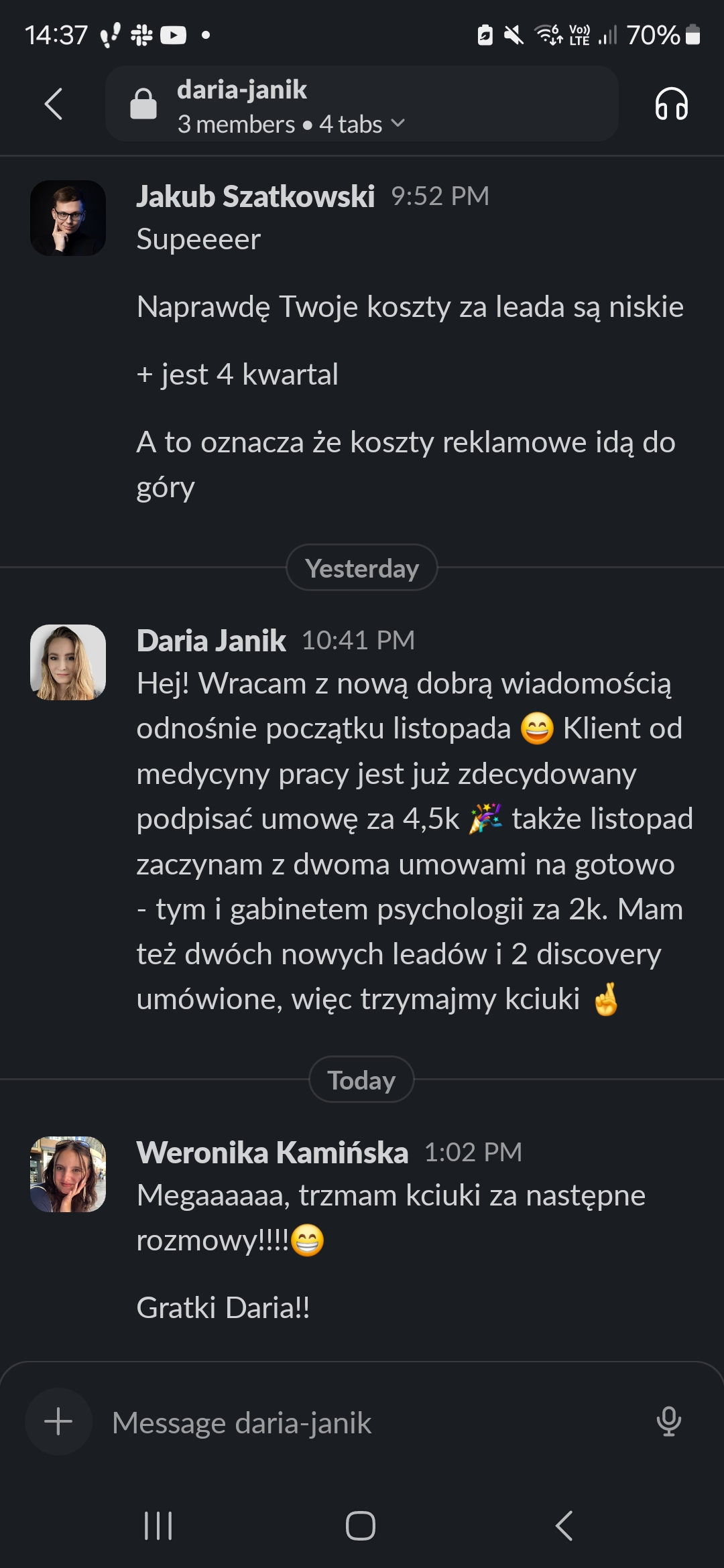This screenshot has width=724, height=1568.
Task: Open Daria Janik's profile picture
Action: coord(68,662)
